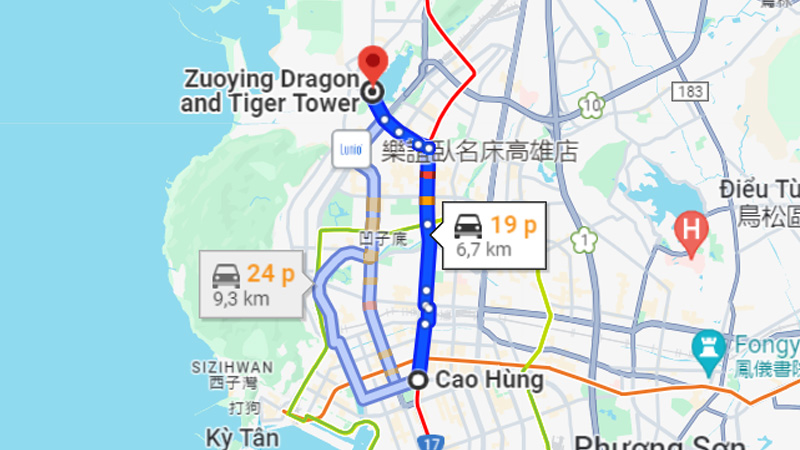Tap the 19 p route callout
Image resolution: width=800 pixels, height=450 pixels.
click(x=495, y=237)
